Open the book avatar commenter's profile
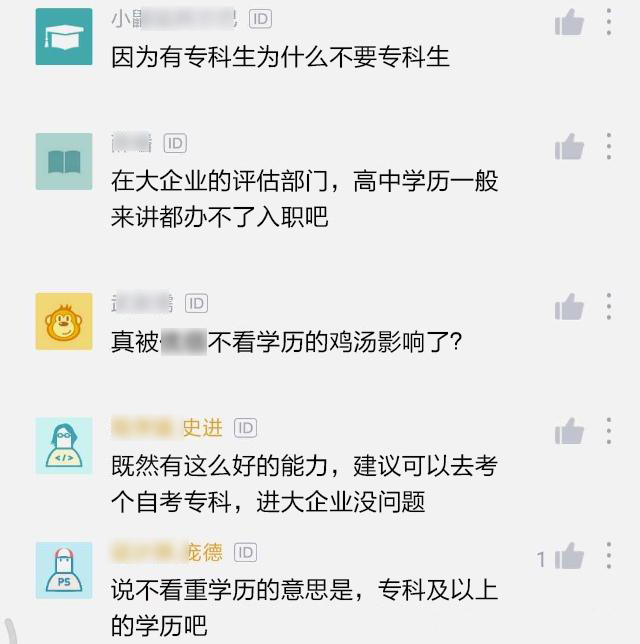The height and width of the screenshot is (644, 640). [x=64, y=162]
